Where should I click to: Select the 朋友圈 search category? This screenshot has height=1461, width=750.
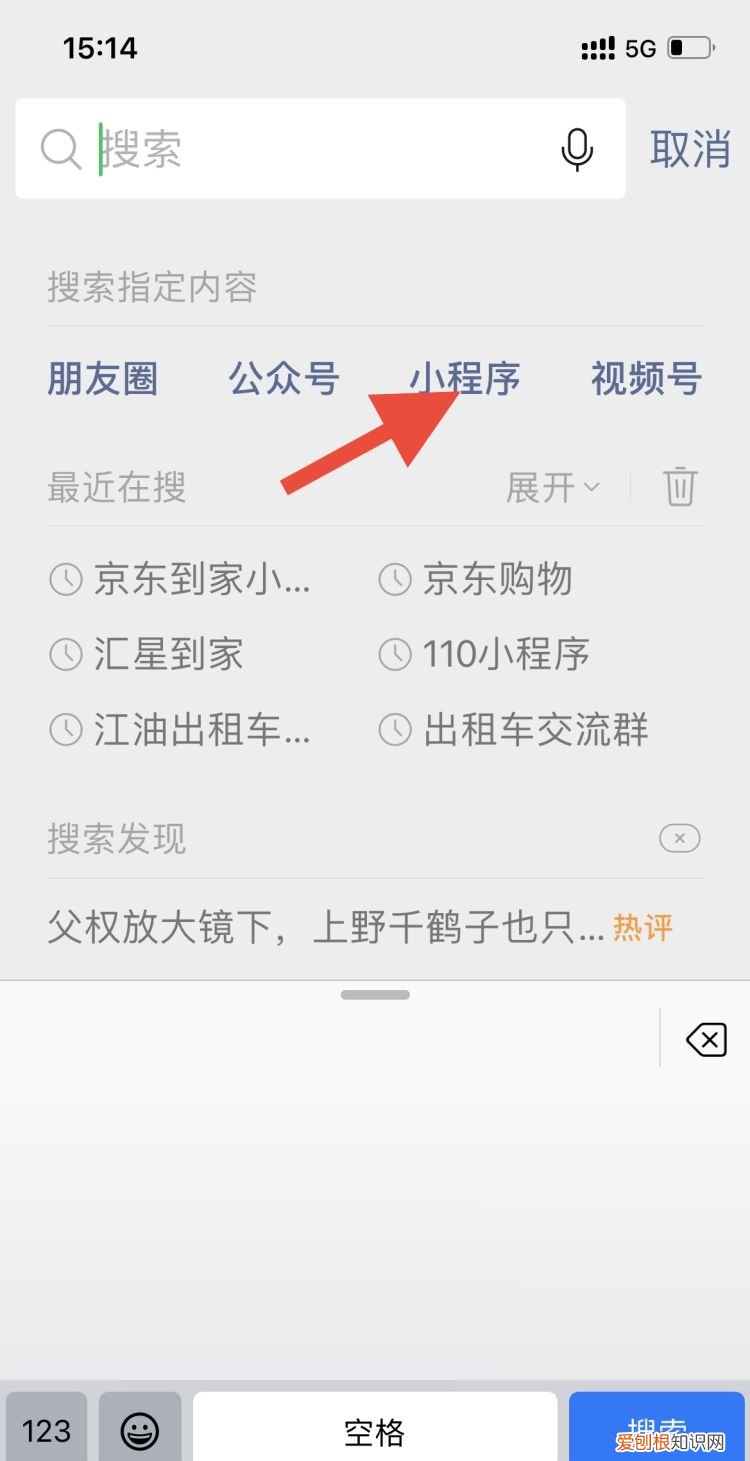coord(101,378)
